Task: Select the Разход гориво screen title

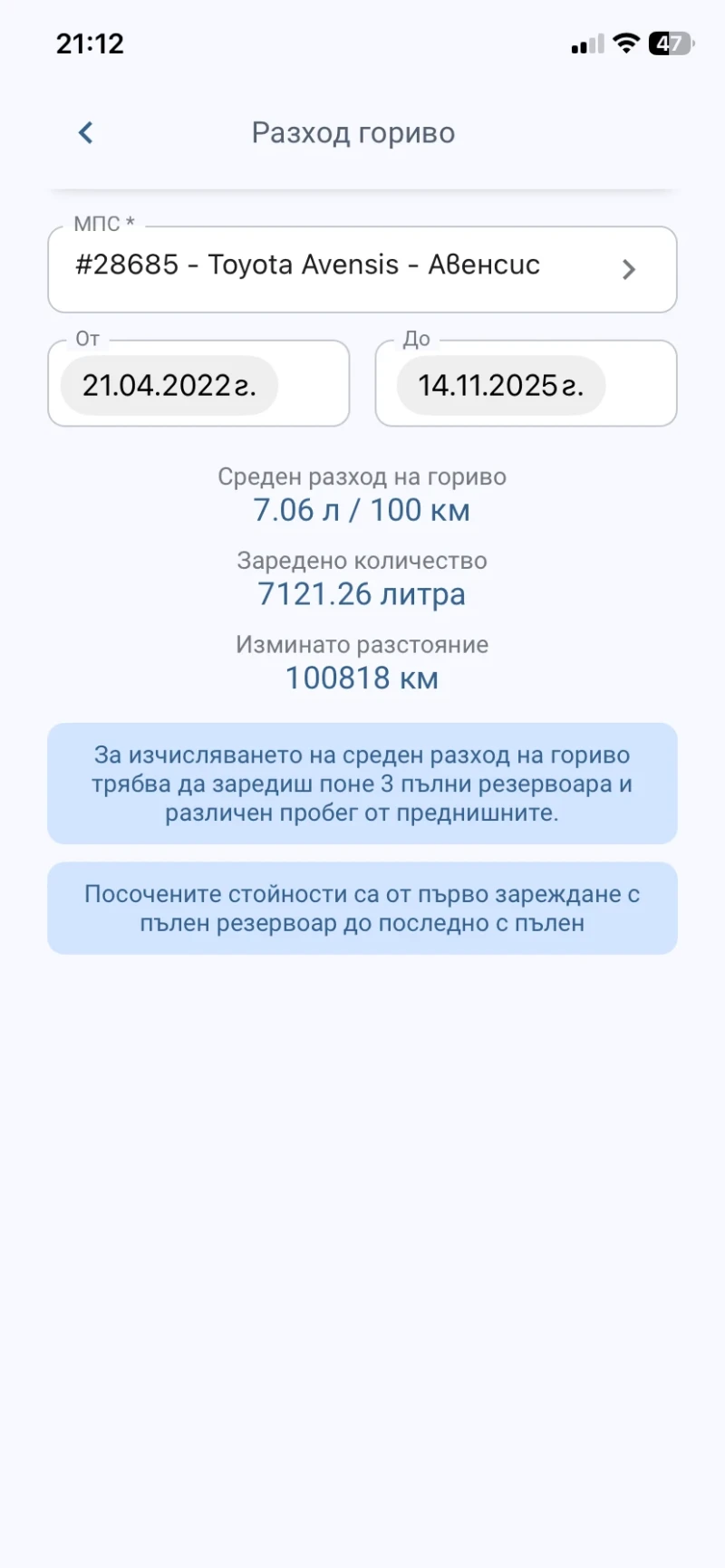Action: (353, 133)
